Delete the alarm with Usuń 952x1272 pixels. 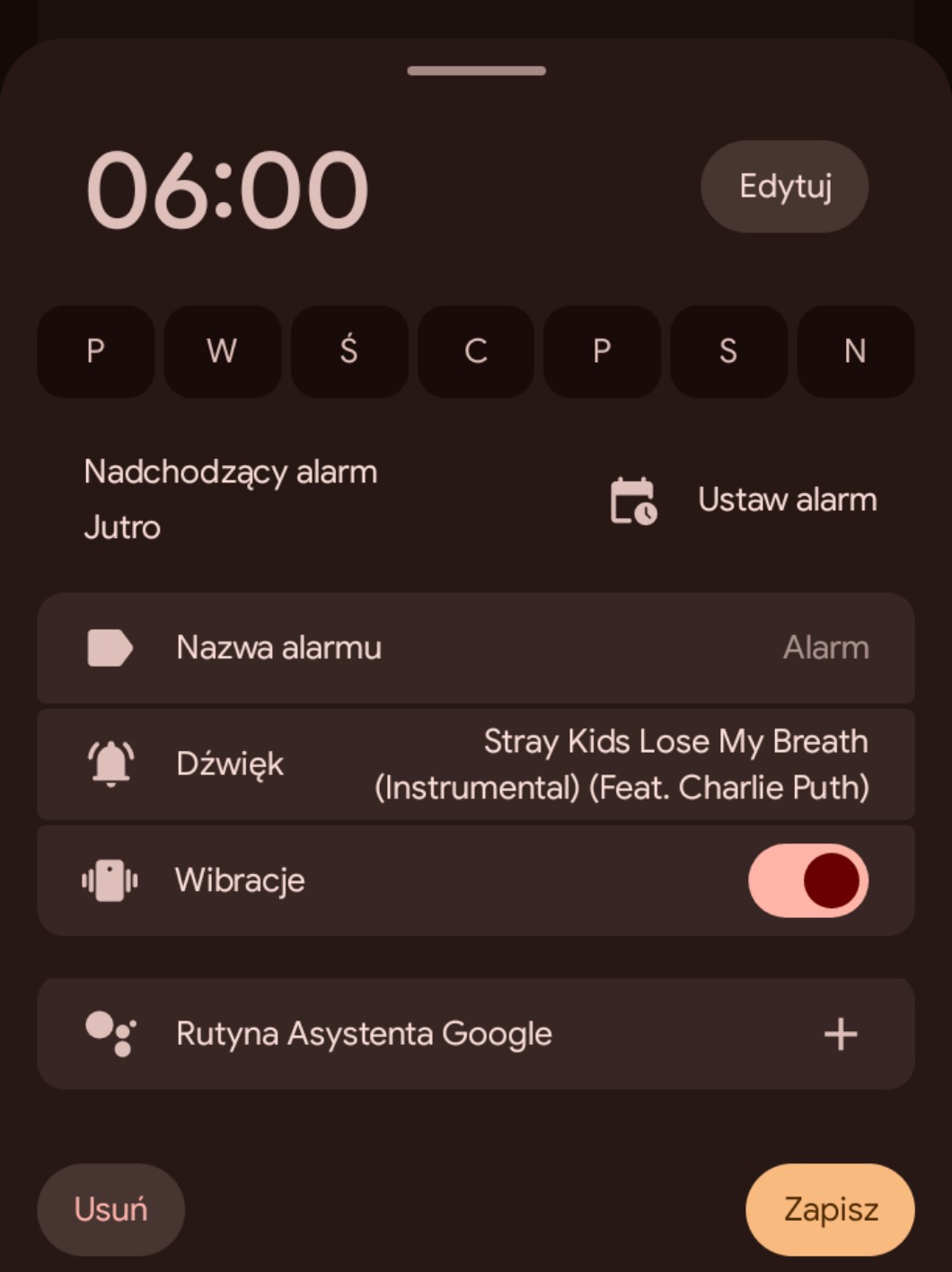tap(110, 1210)
